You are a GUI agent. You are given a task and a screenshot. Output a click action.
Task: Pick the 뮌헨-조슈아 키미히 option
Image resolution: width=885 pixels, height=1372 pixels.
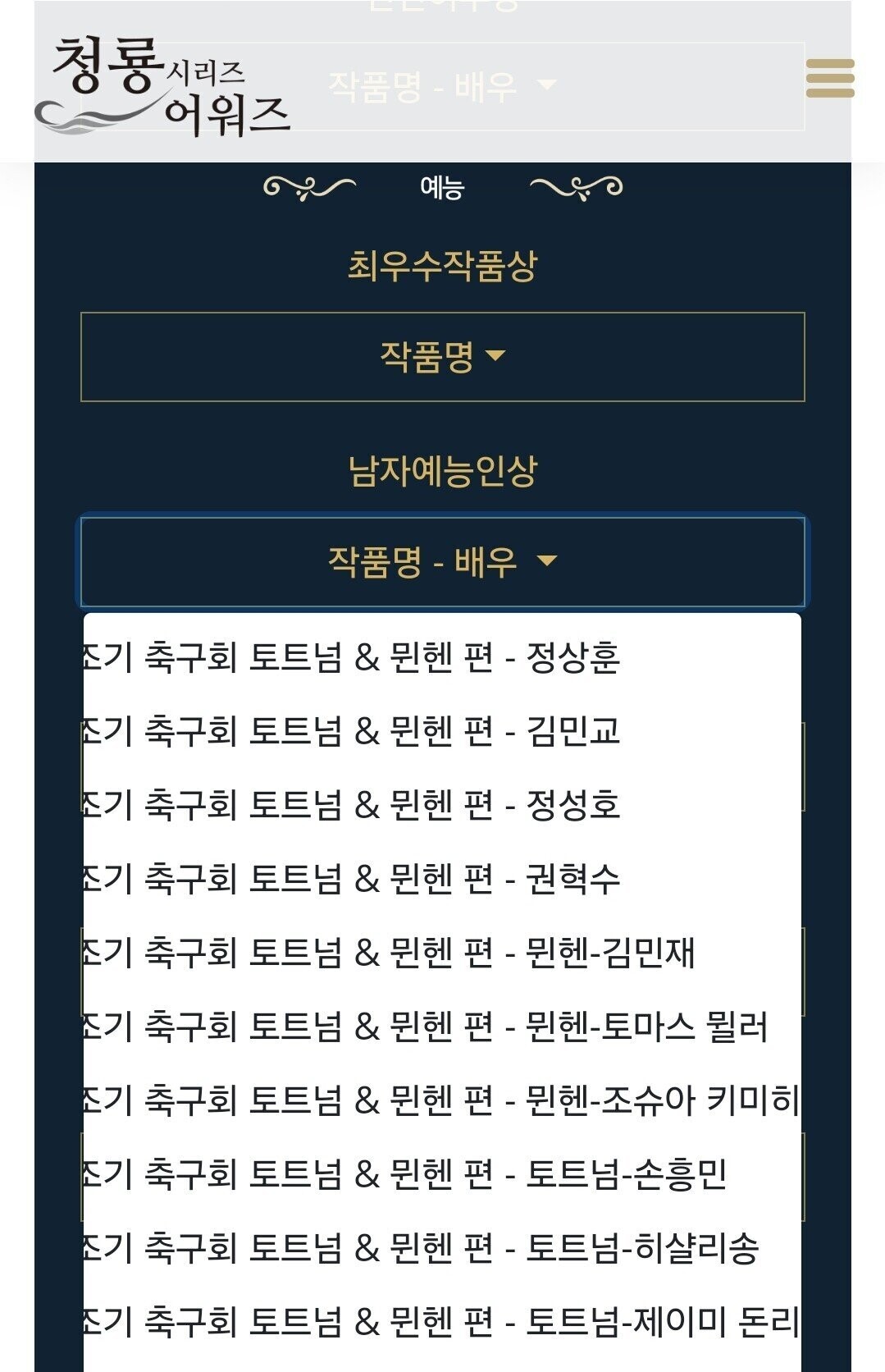point(442,1100)
